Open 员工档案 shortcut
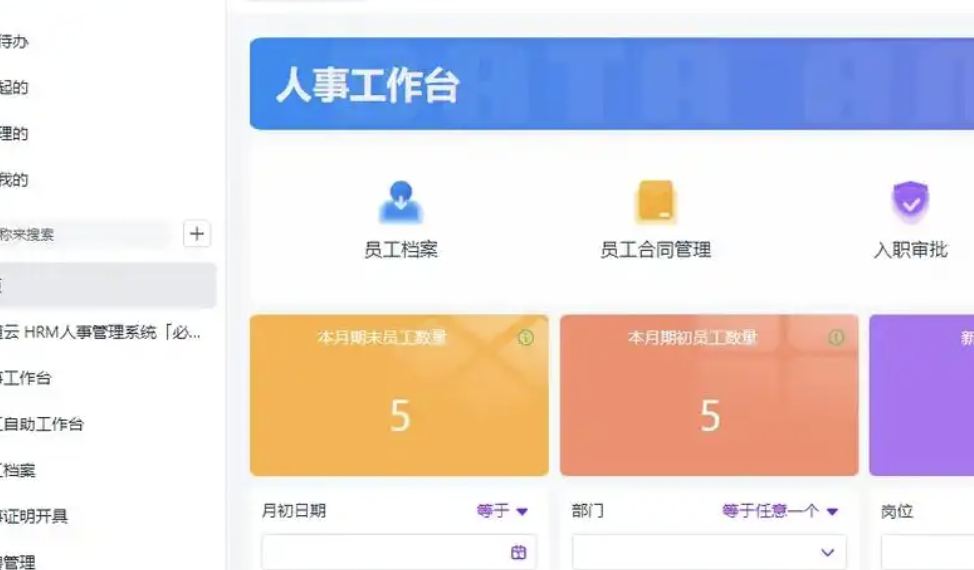The width and height of the screenshot is (974, 570). [400, 220]
